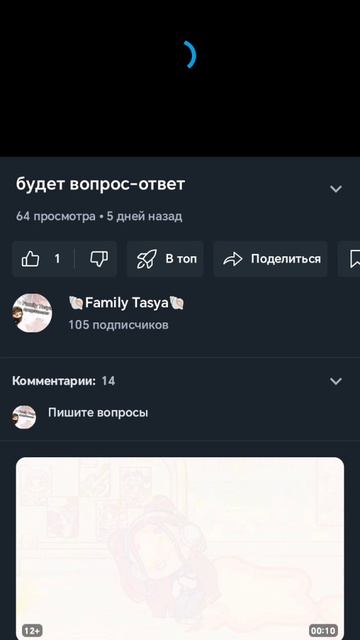Expand the video title description chevron
The image size is (360, 640).
336,189
